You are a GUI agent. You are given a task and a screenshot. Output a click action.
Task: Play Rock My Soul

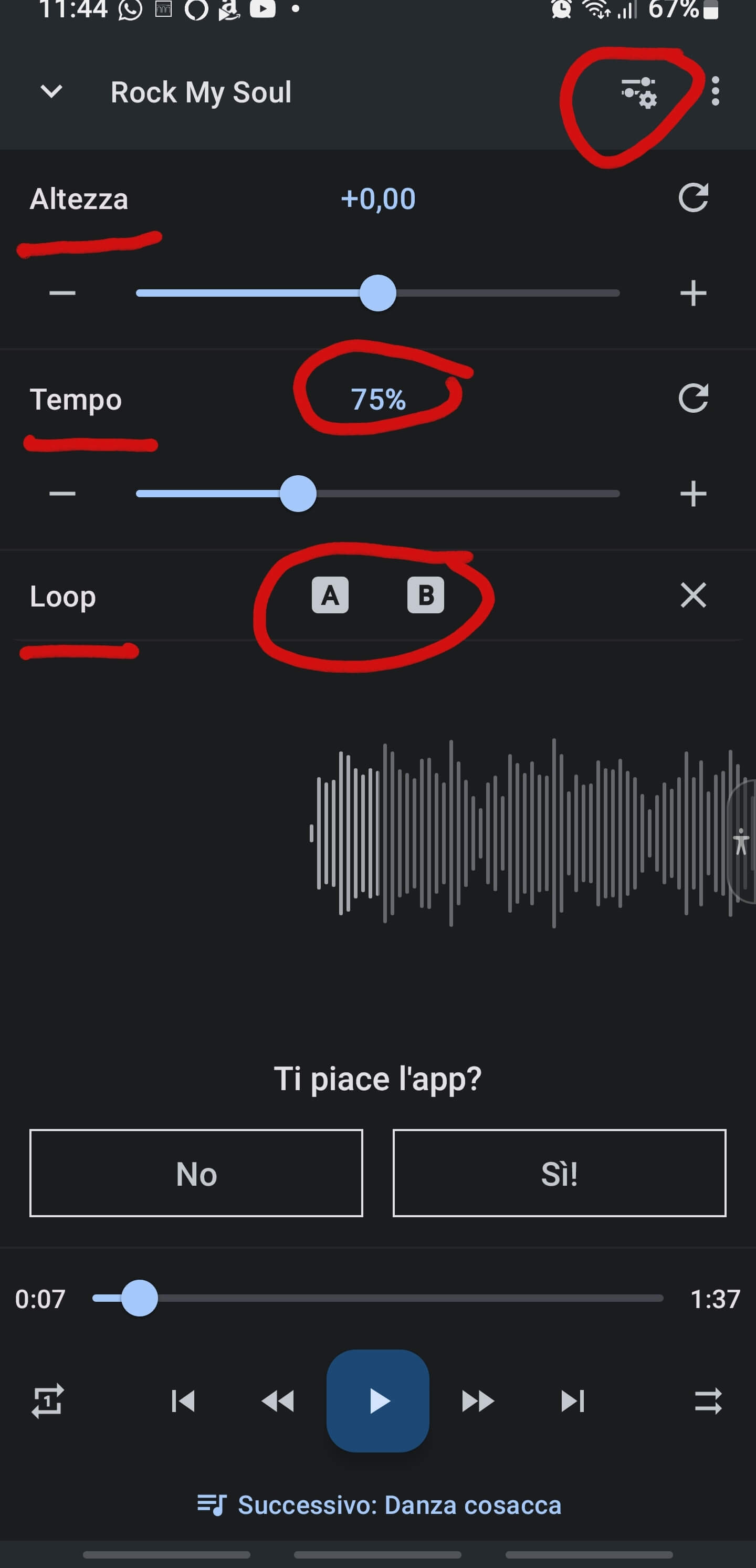coord(378,1401)
